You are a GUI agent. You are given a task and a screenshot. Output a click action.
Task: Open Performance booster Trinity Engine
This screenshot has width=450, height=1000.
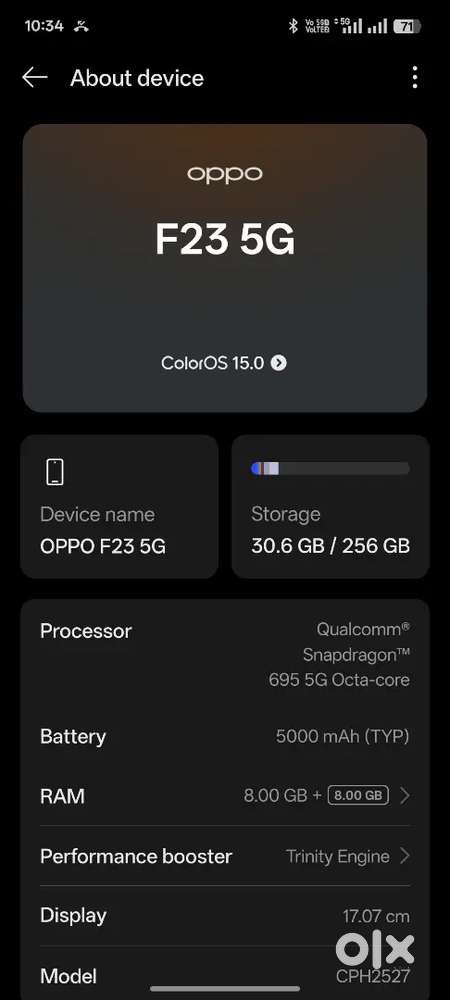[225, 856]
